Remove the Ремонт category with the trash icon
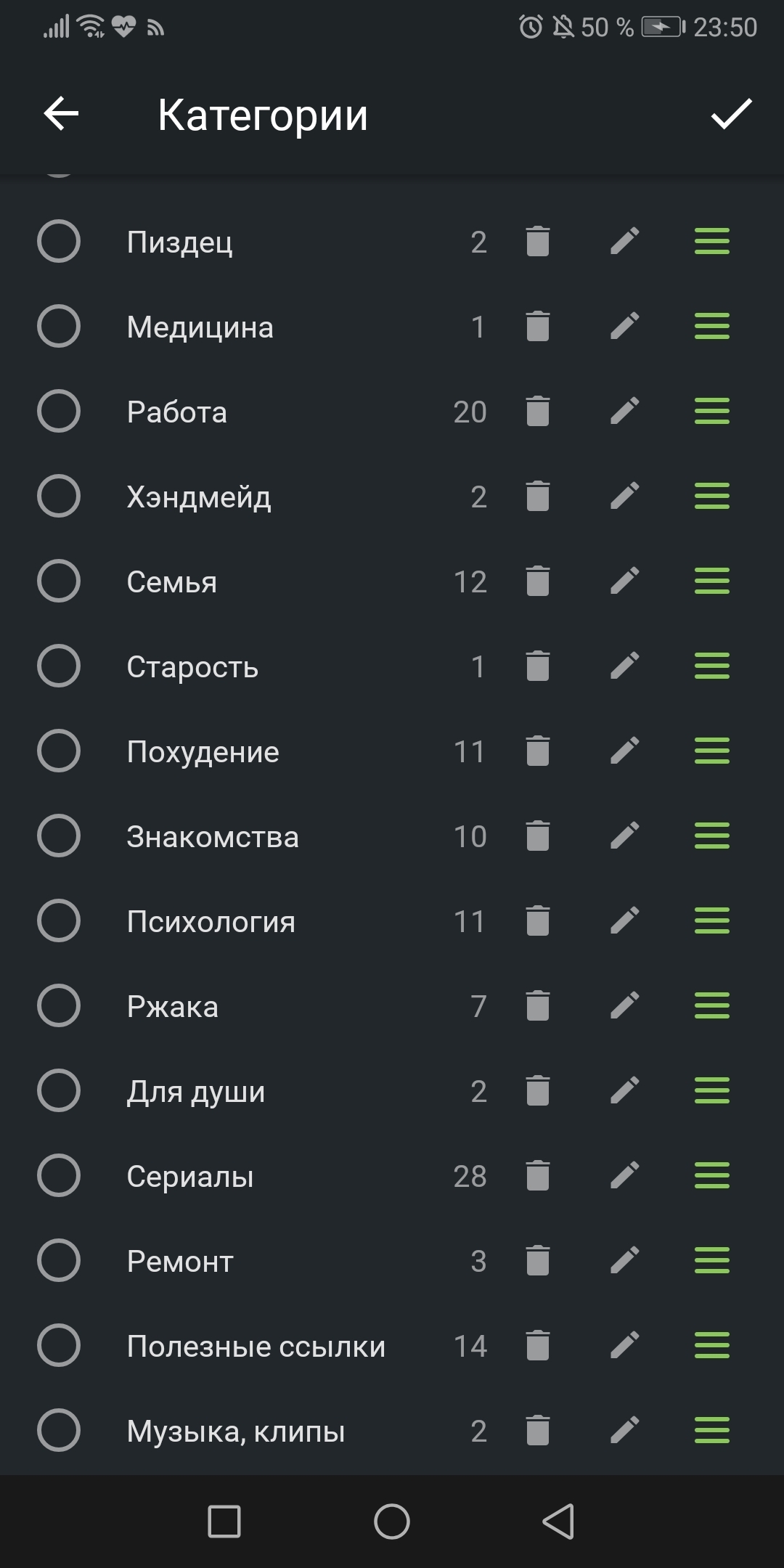 pyautogui.click(x=537, y=1261)
